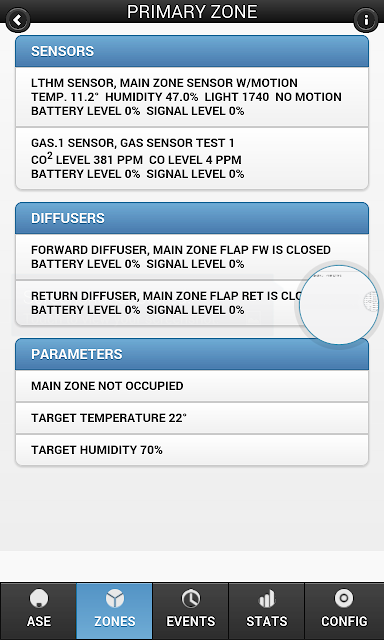Switch to the Stats tab

pyautogui.click(x=266, y=611)
